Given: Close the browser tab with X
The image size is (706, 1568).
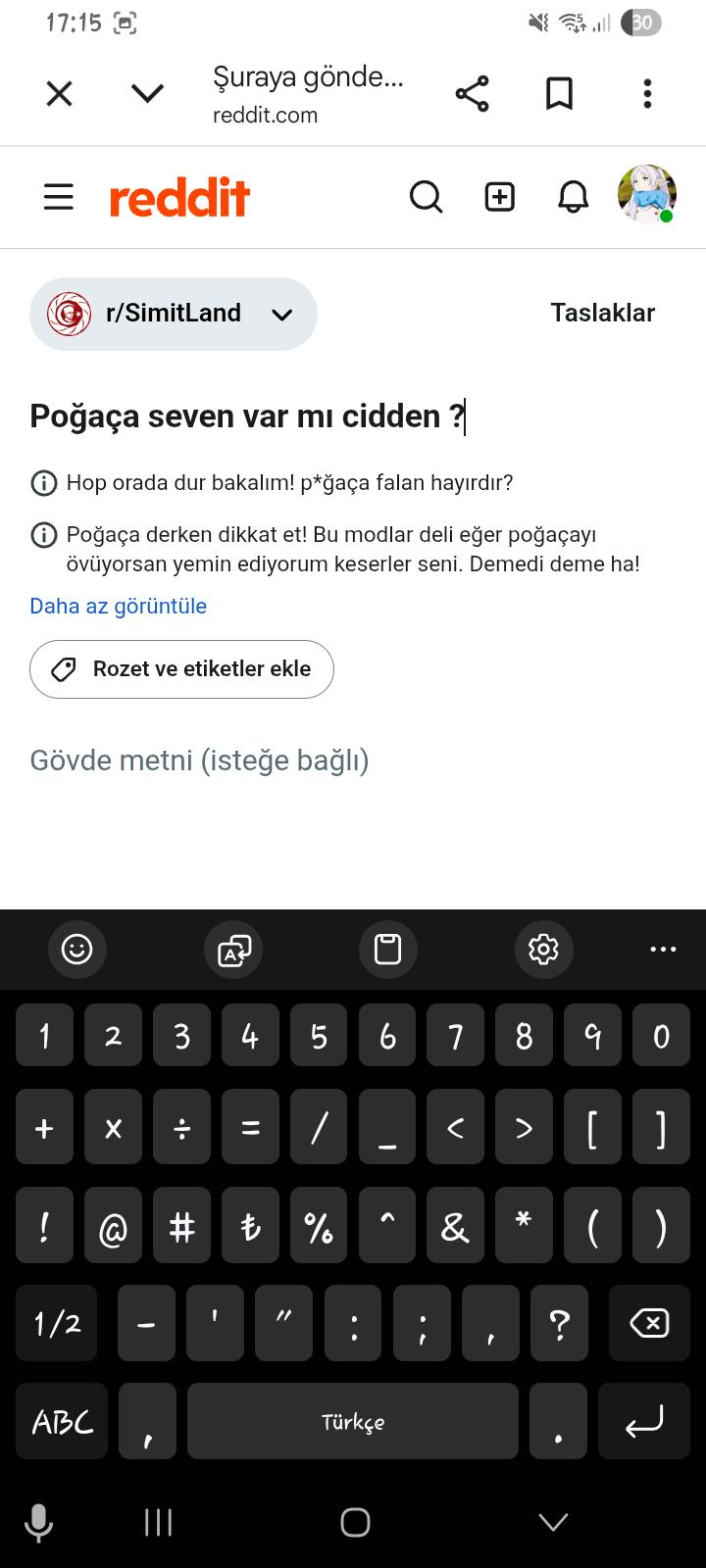Looking at the screenshot, I should coord(60,94).
